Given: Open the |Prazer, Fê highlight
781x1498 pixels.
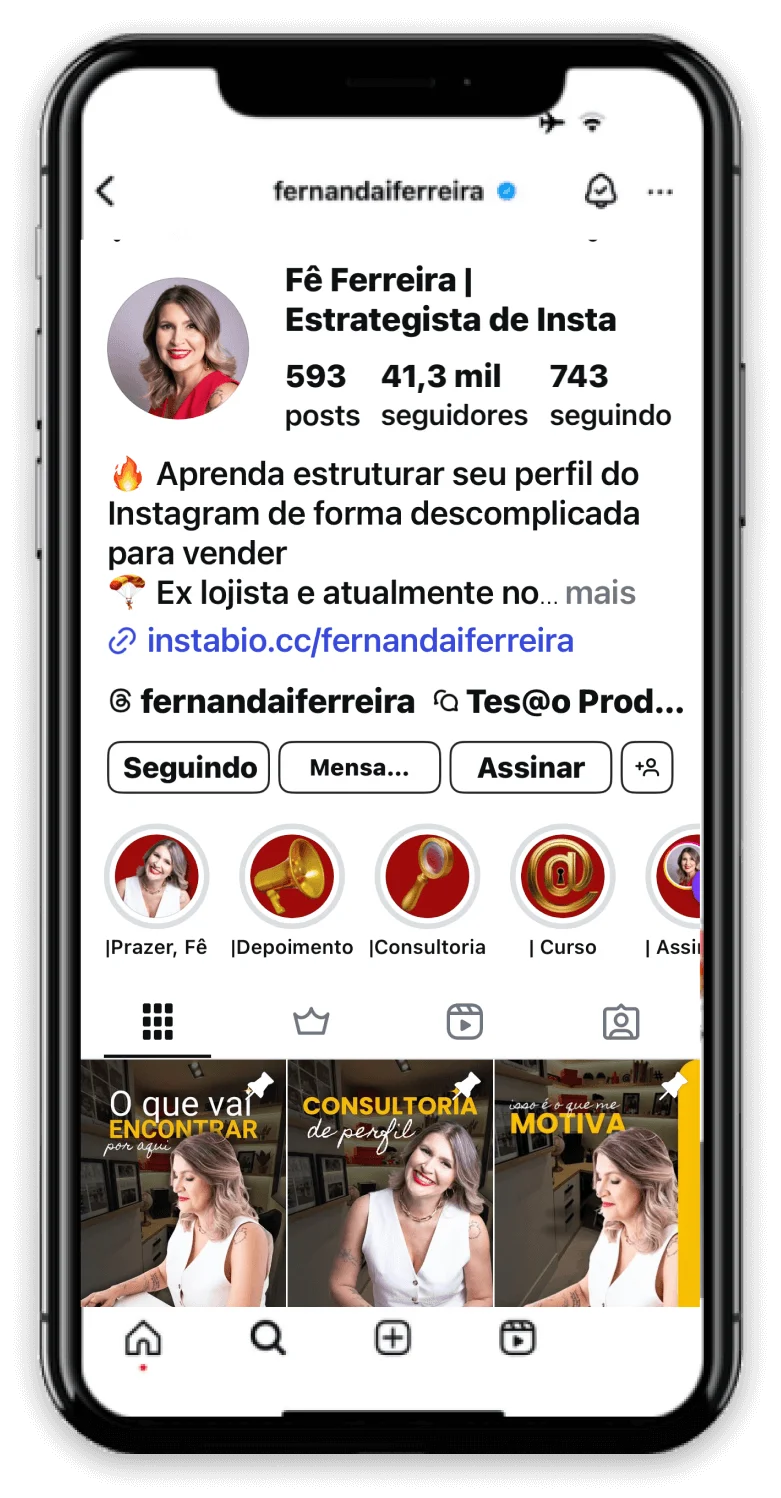Looking at the screenshot, I should coord(157,877).
